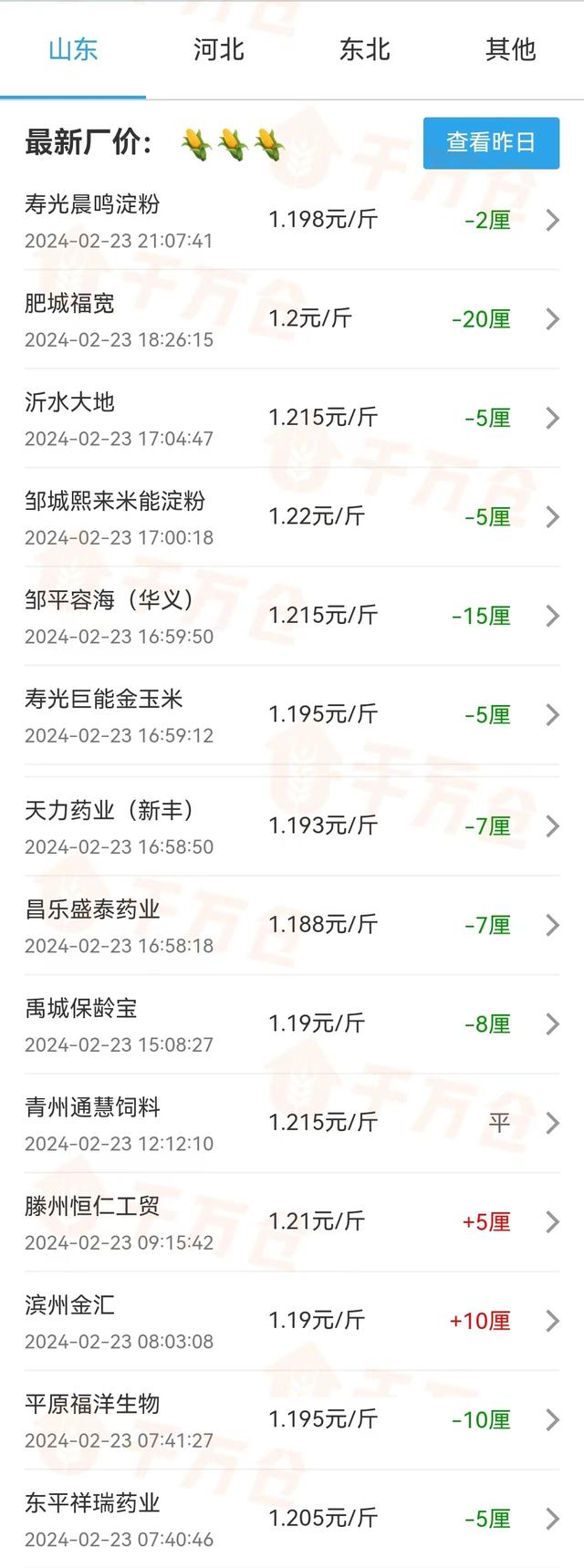
Task: View 禹城保龄宝 details
Action: pyautogui.click(x=292, y=1024)
